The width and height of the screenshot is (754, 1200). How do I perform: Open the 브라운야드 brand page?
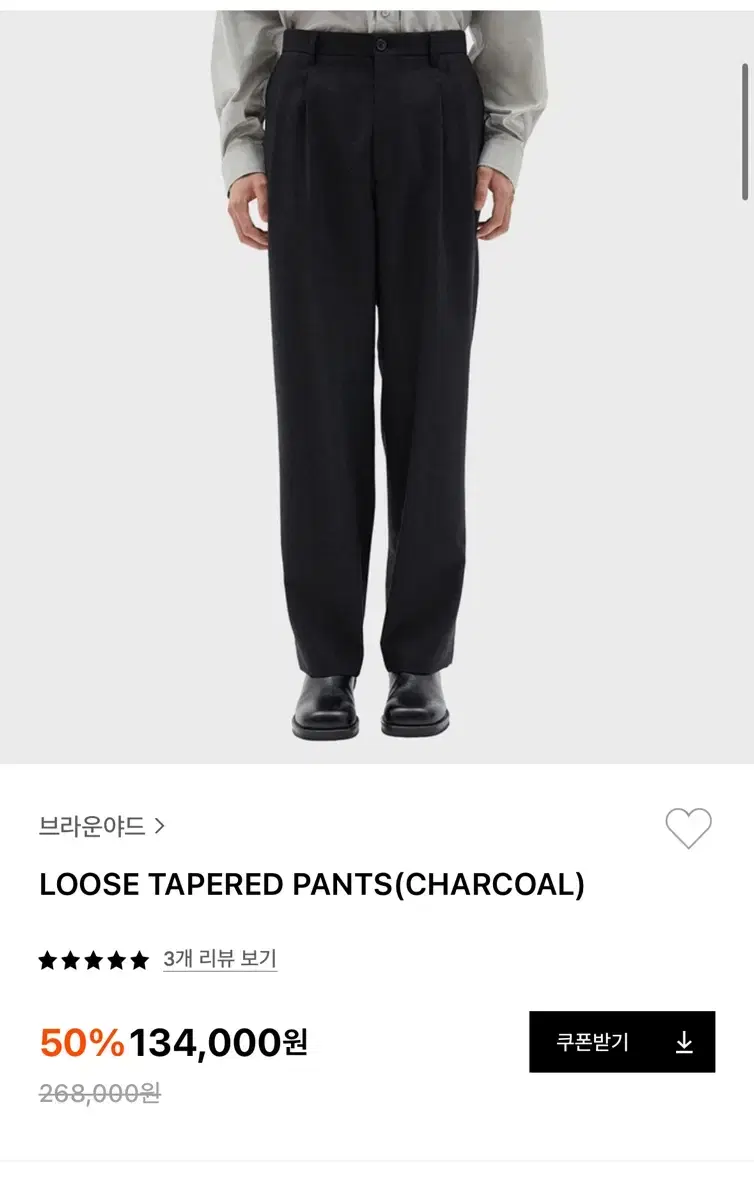102,827
